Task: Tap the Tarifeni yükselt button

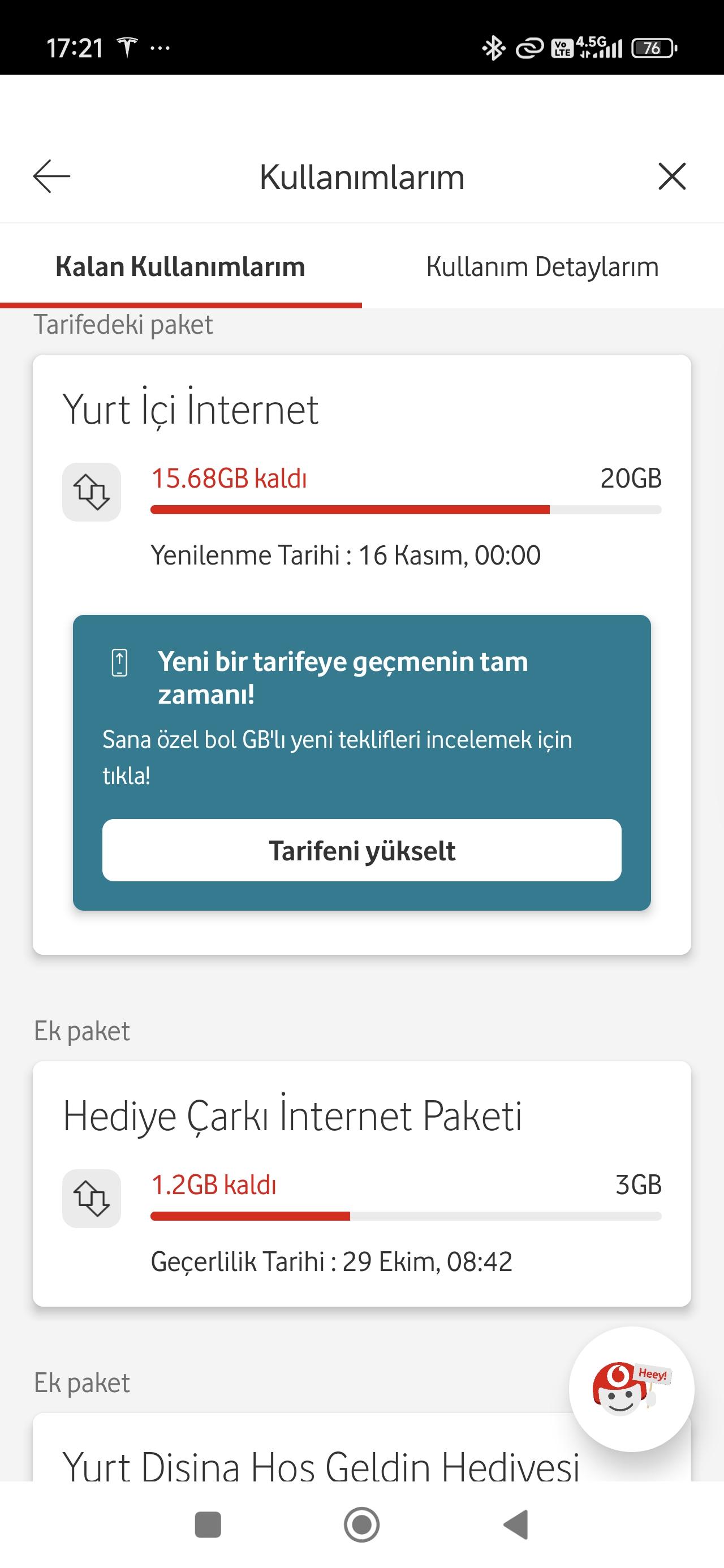Action: coord(361,850)
